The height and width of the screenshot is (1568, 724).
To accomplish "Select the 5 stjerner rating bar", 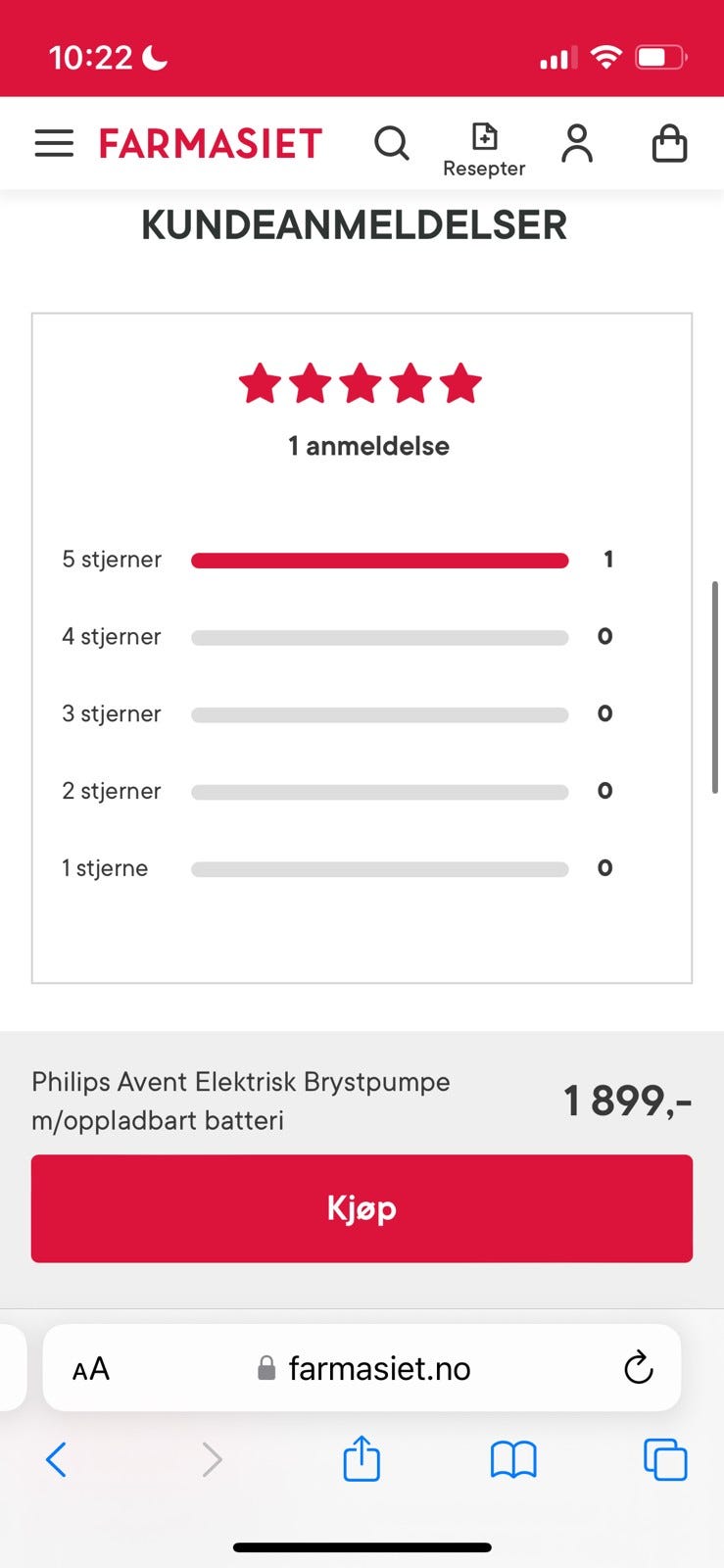I will 380,560.
